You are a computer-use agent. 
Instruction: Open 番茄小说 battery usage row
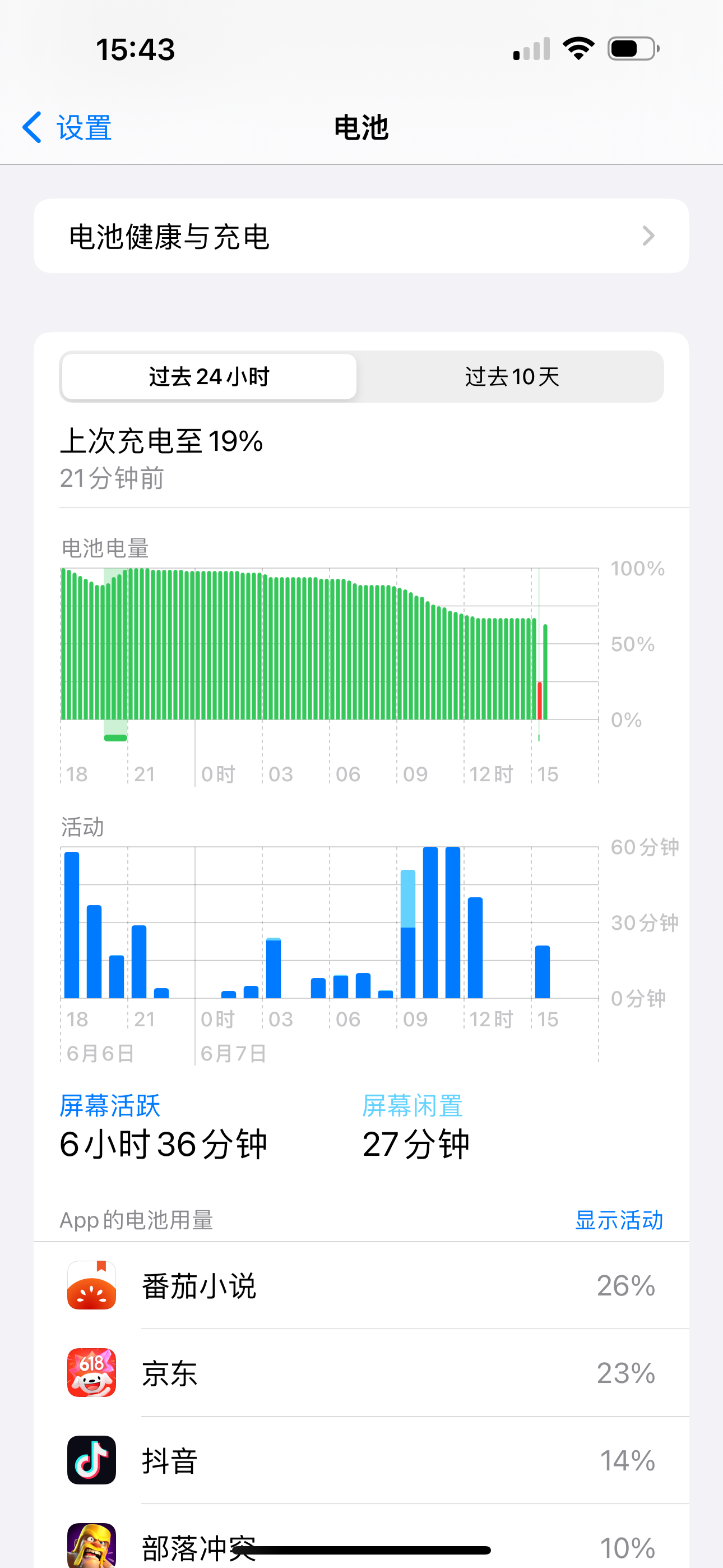pos(361,1285)
